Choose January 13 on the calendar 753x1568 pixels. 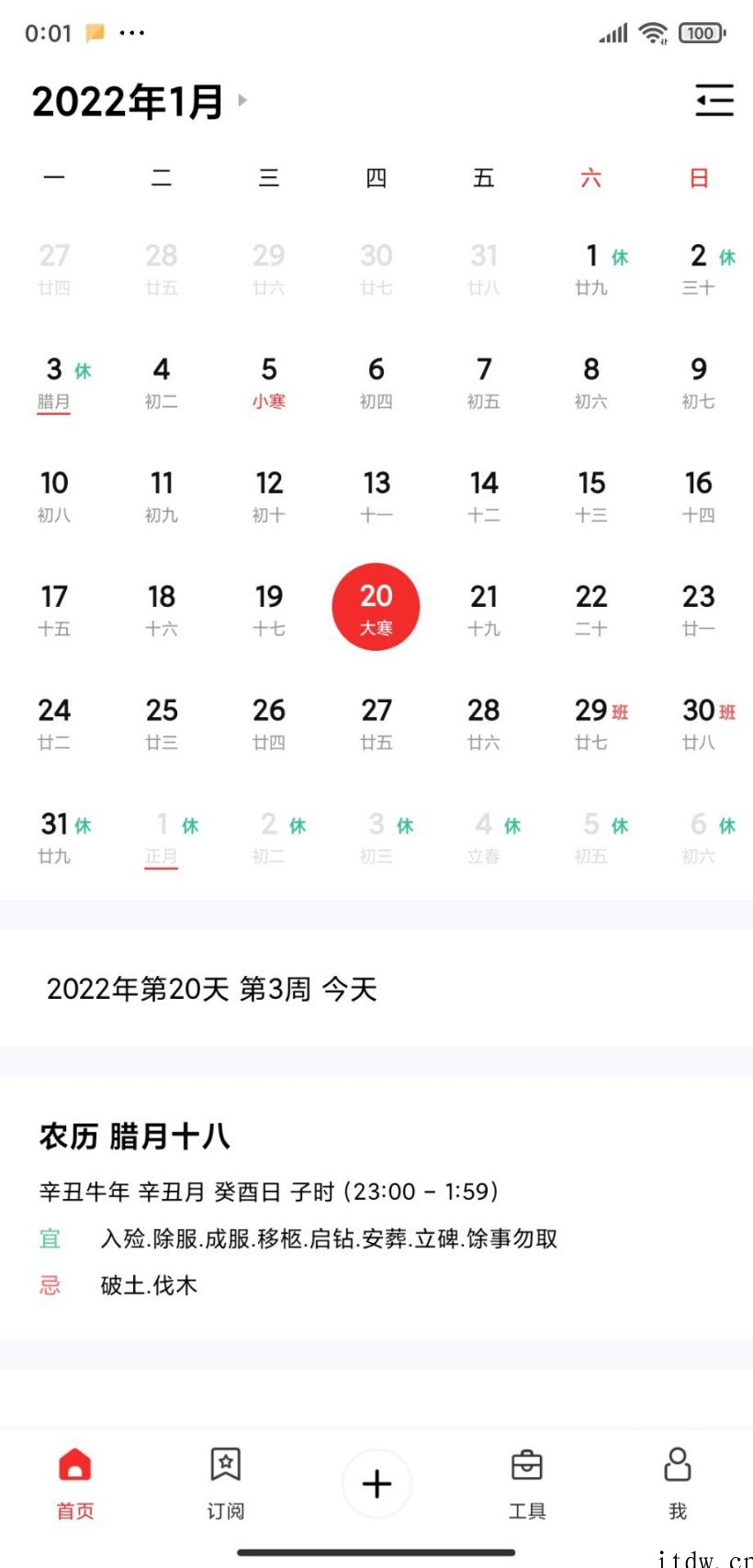[376, 495]
